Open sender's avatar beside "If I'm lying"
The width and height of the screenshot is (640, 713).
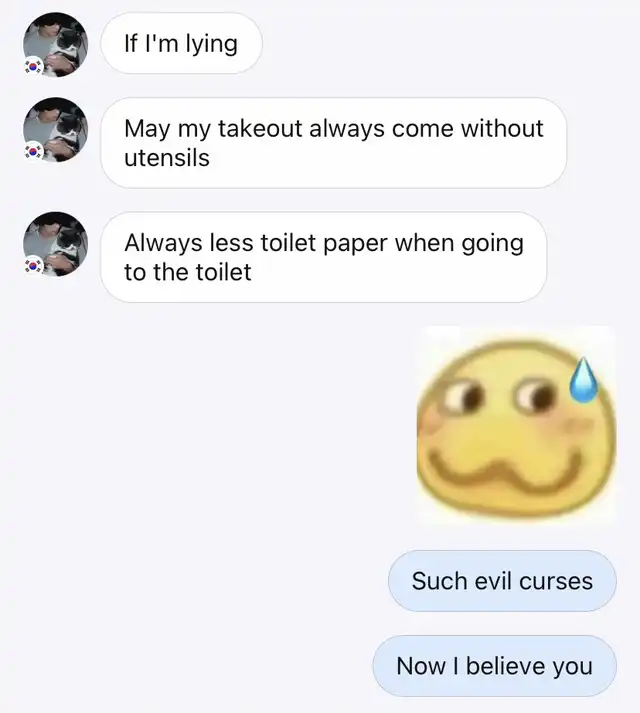(x=55, y=44)
